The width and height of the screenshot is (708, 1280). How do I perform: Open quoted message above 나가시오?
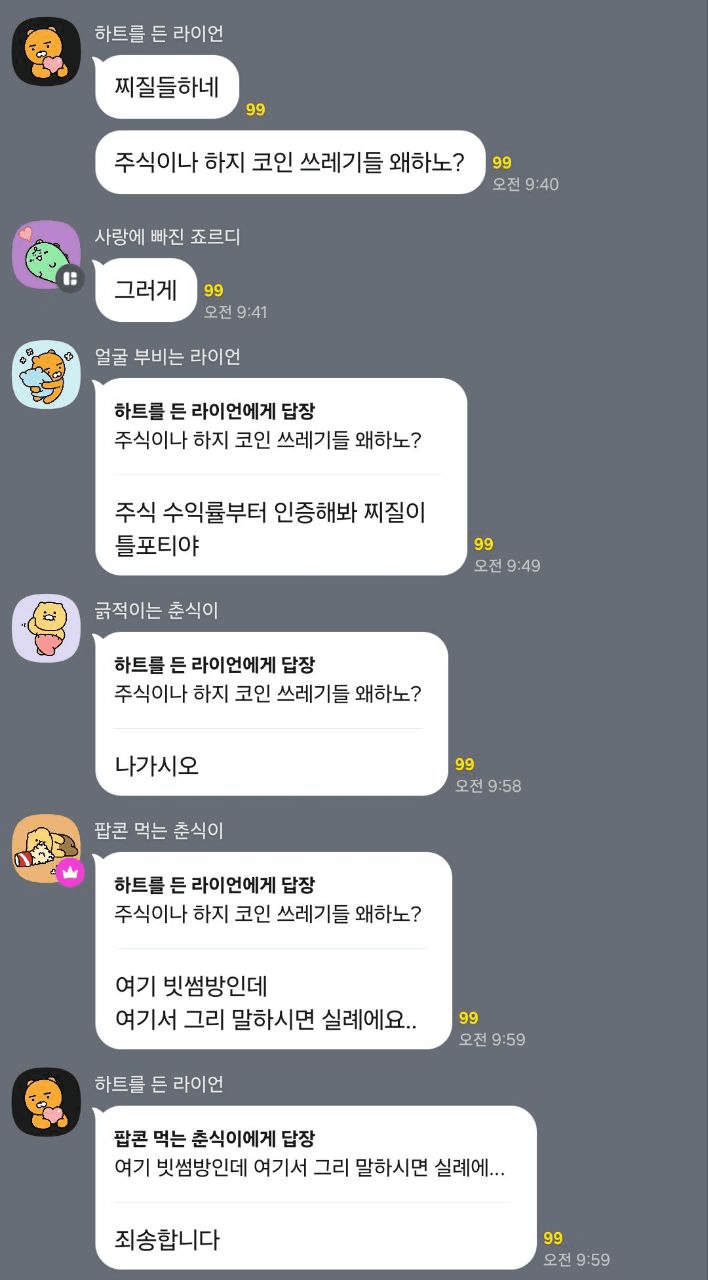click(x=268, y=680)
